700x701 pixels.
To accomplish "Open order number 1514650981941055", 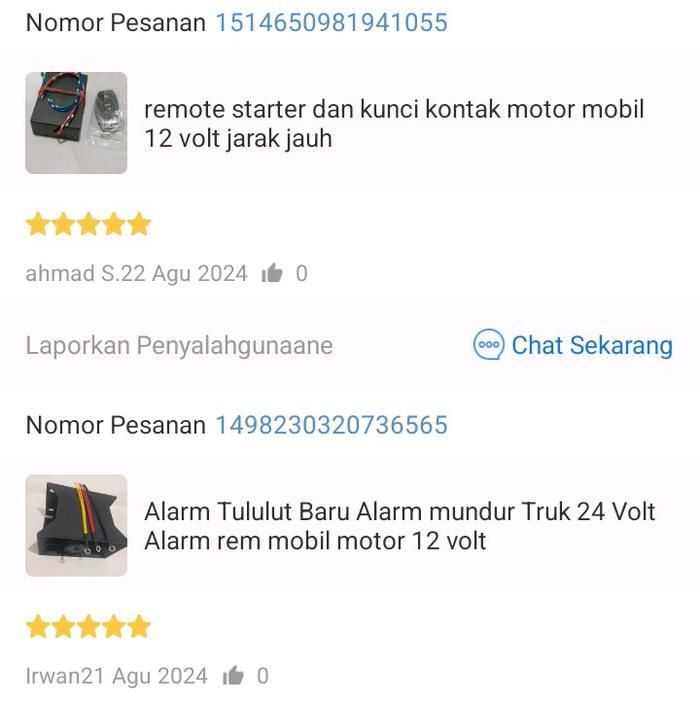I will (331, 23).
